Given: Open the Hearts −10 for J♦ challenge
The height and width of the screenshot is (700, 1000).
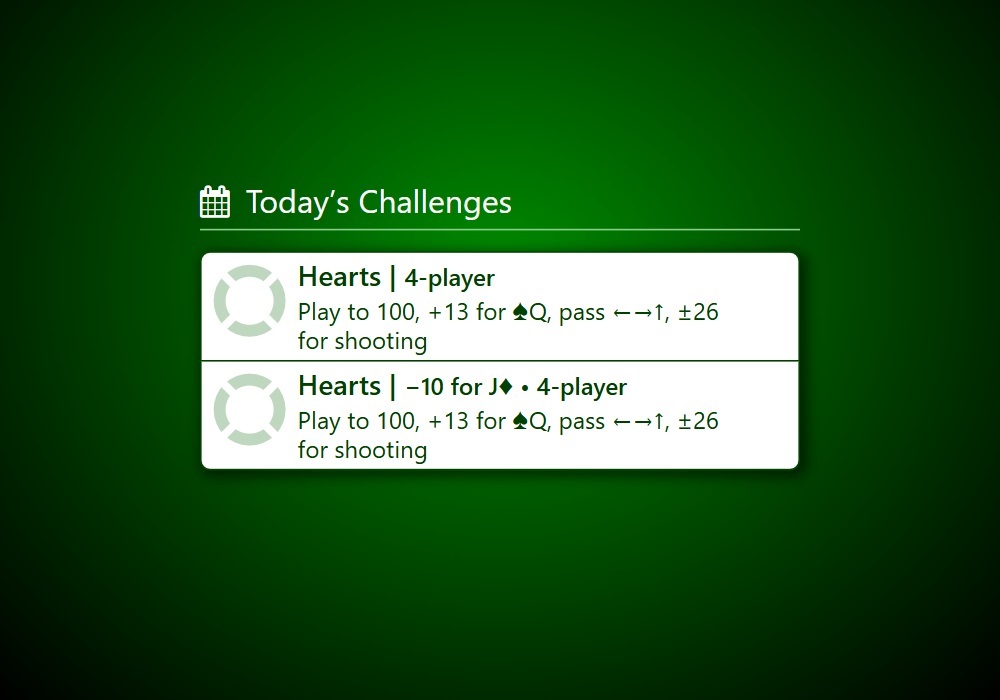Looking at the screenshot, I should (x=500, y=415).
